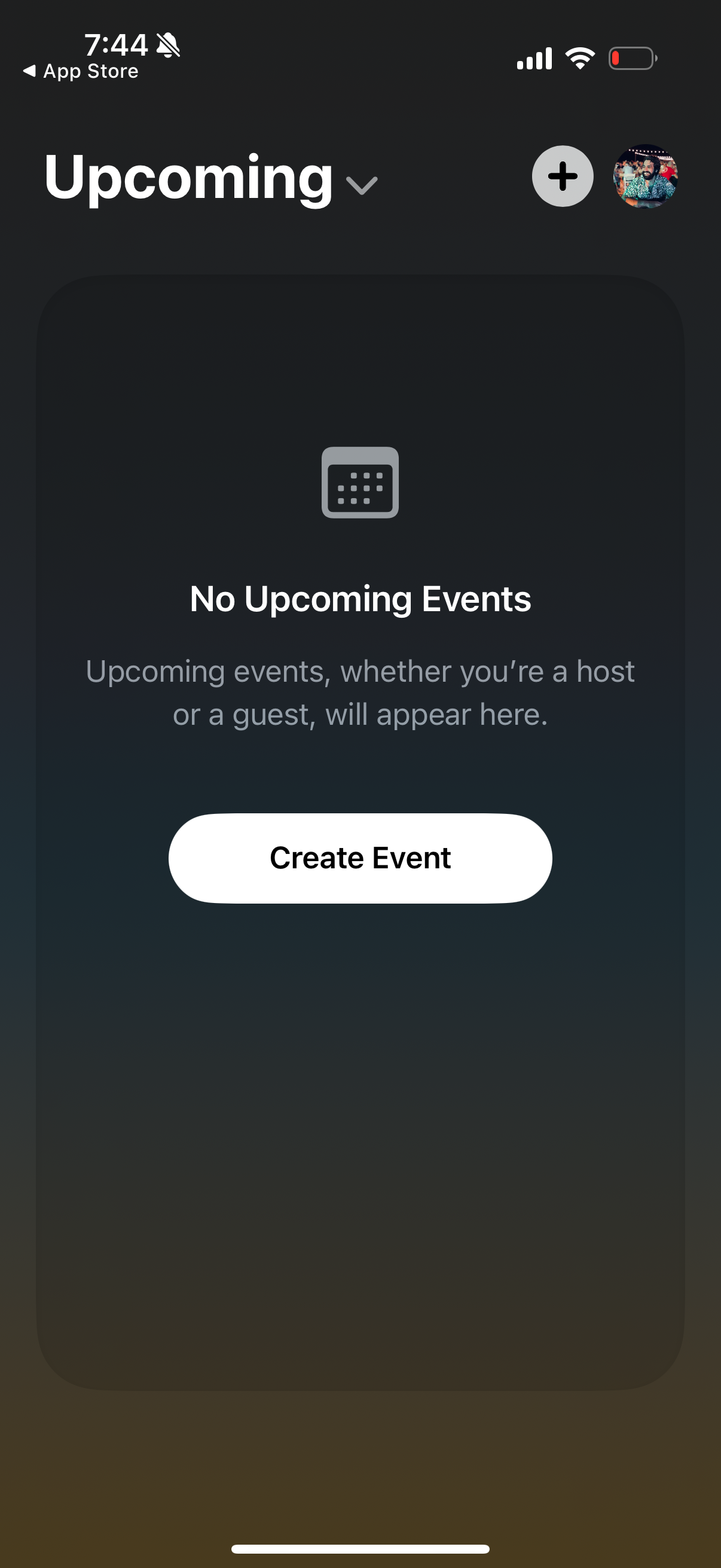Screen dimensions: 721x1568
Task: Open your profile by tapping the avatar photo
Action: [x=644, y=176]
